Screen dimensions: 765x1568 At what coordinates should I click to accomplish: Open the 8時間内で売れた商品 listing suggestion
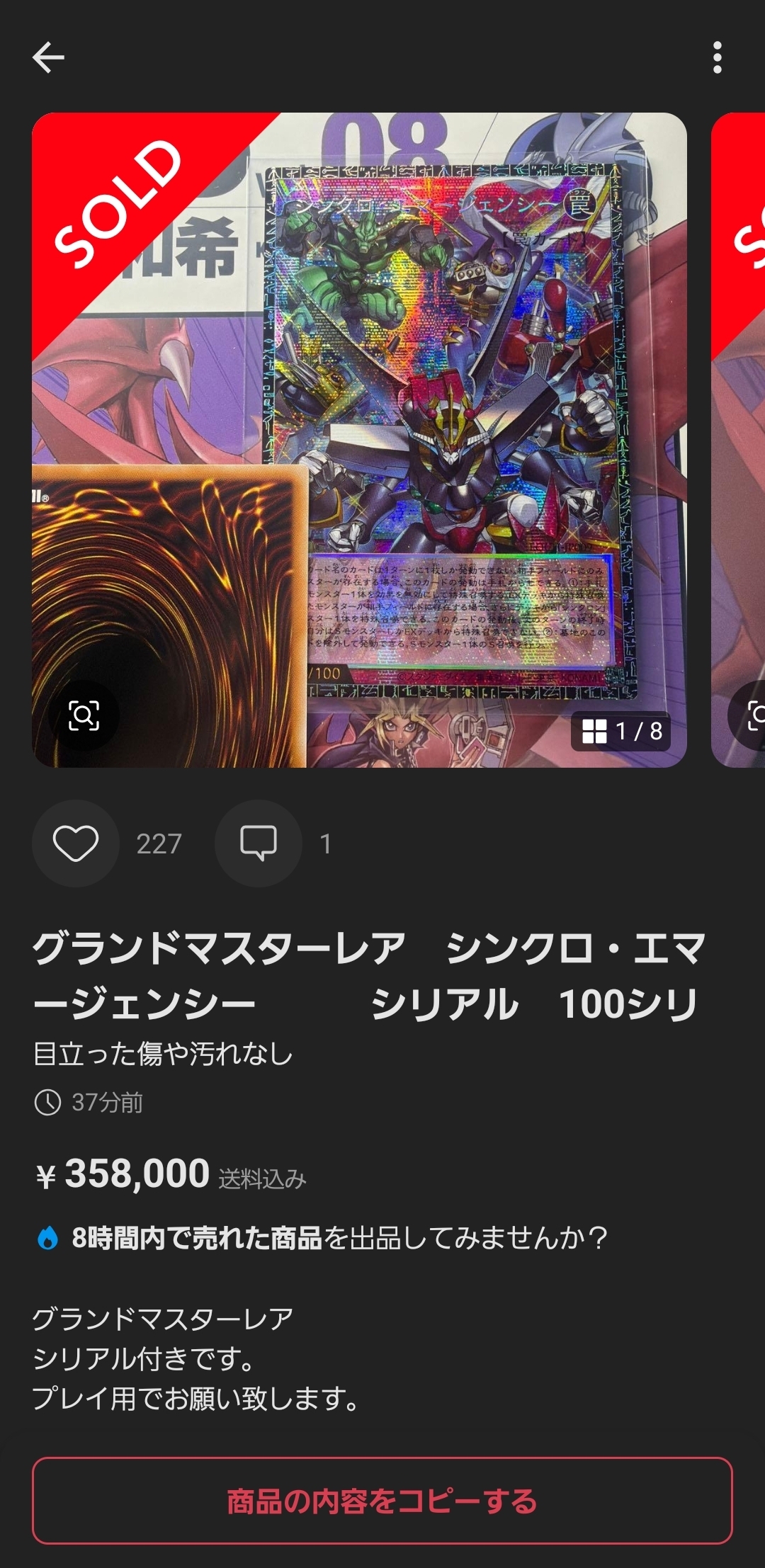pyautogui.click(x=322, y=1238)
